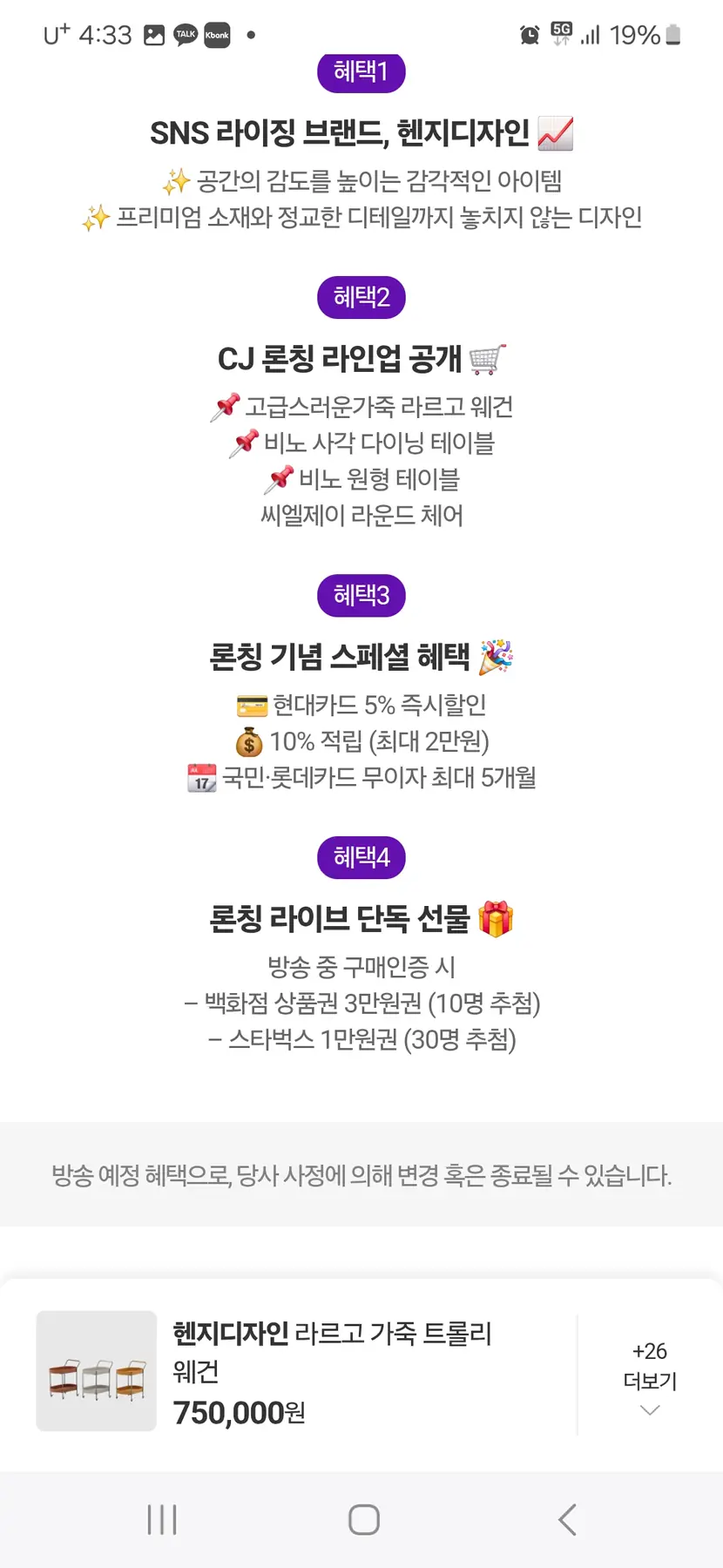This screenshot has width=723, height=1568.
Task: Open recent apps from the navigation bar
Action: [x=162, y=1519]
